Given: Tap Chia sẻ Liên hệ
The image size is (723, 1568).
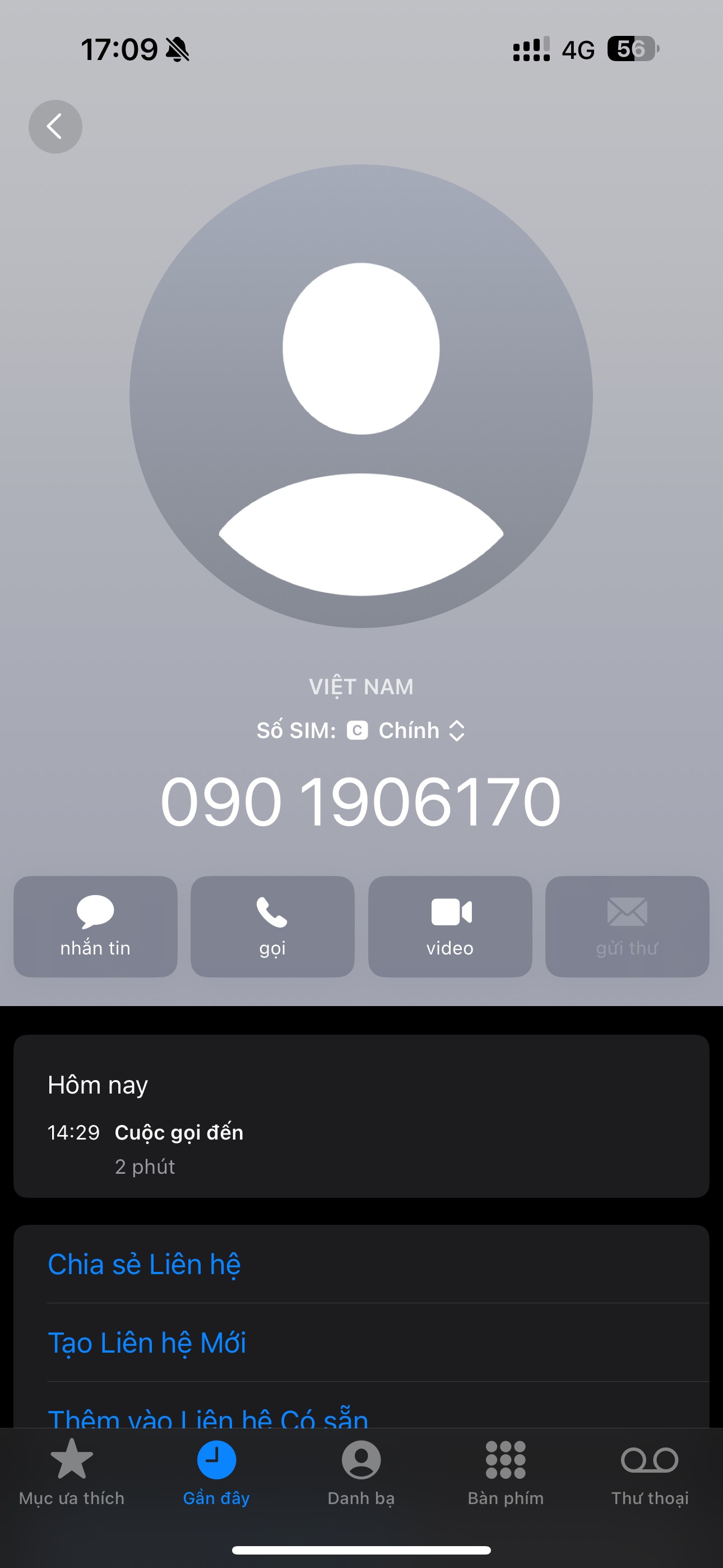Looking at the screenshot, I should pyautogui.click(x=144, y=1264).
